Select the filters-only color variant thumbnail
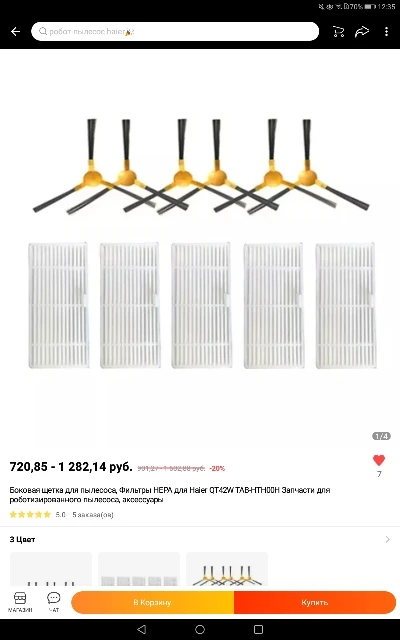 click(139, 569)
